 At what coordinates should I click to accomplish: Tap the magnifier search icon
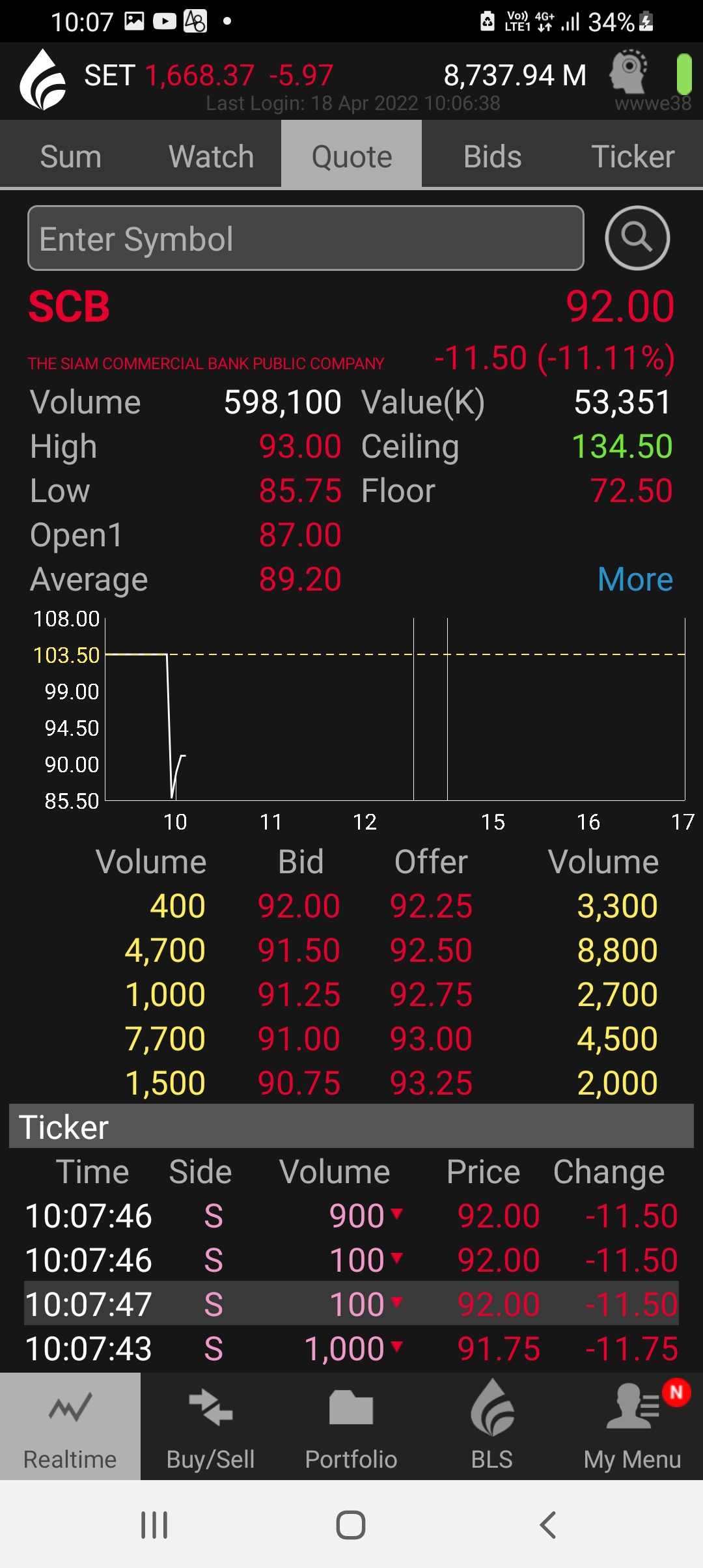tap(637, 238)
